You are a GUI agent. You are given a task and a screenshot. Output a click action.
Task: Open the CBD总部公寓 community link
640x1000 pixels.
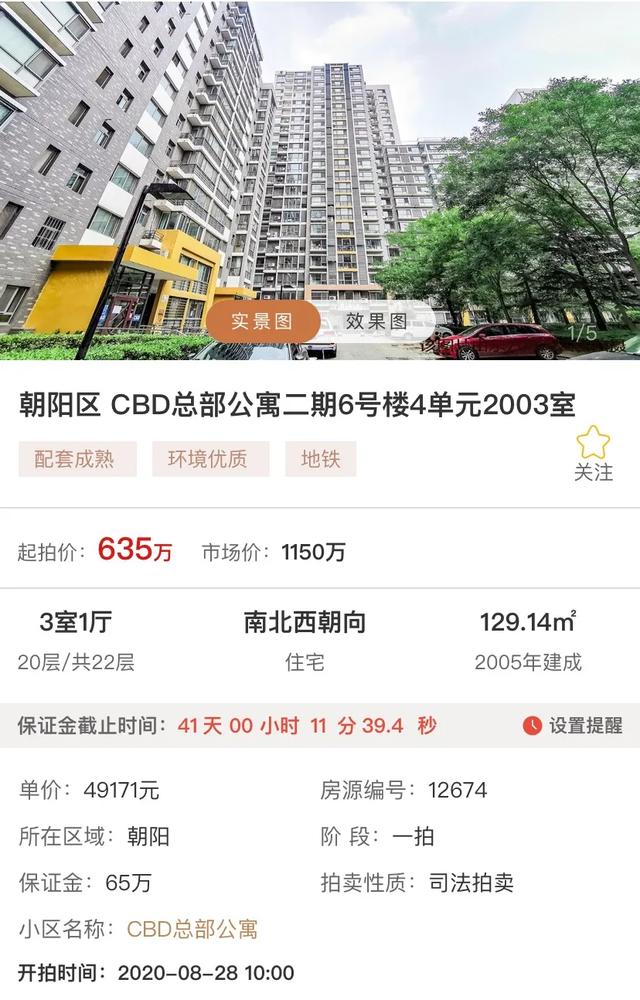click(x=192, y=929)
